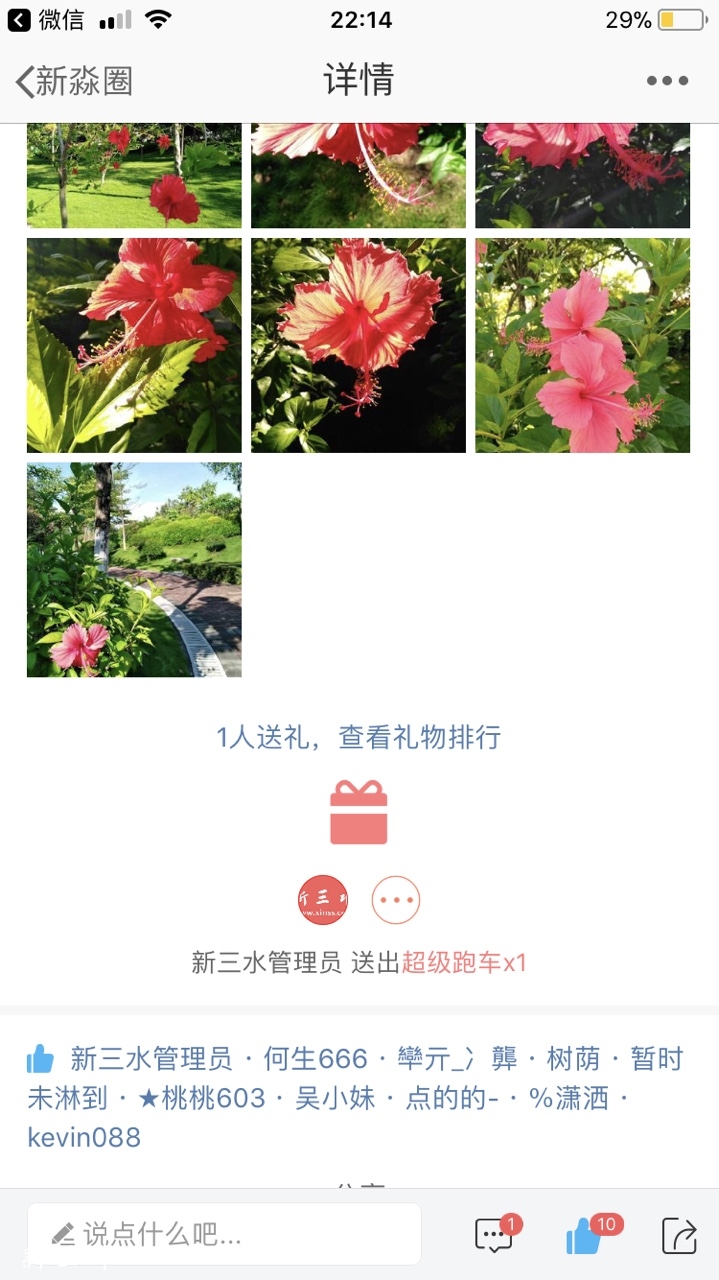Share this post
The width and height of the screenshot is (719, 1280).
[679, 1235]
